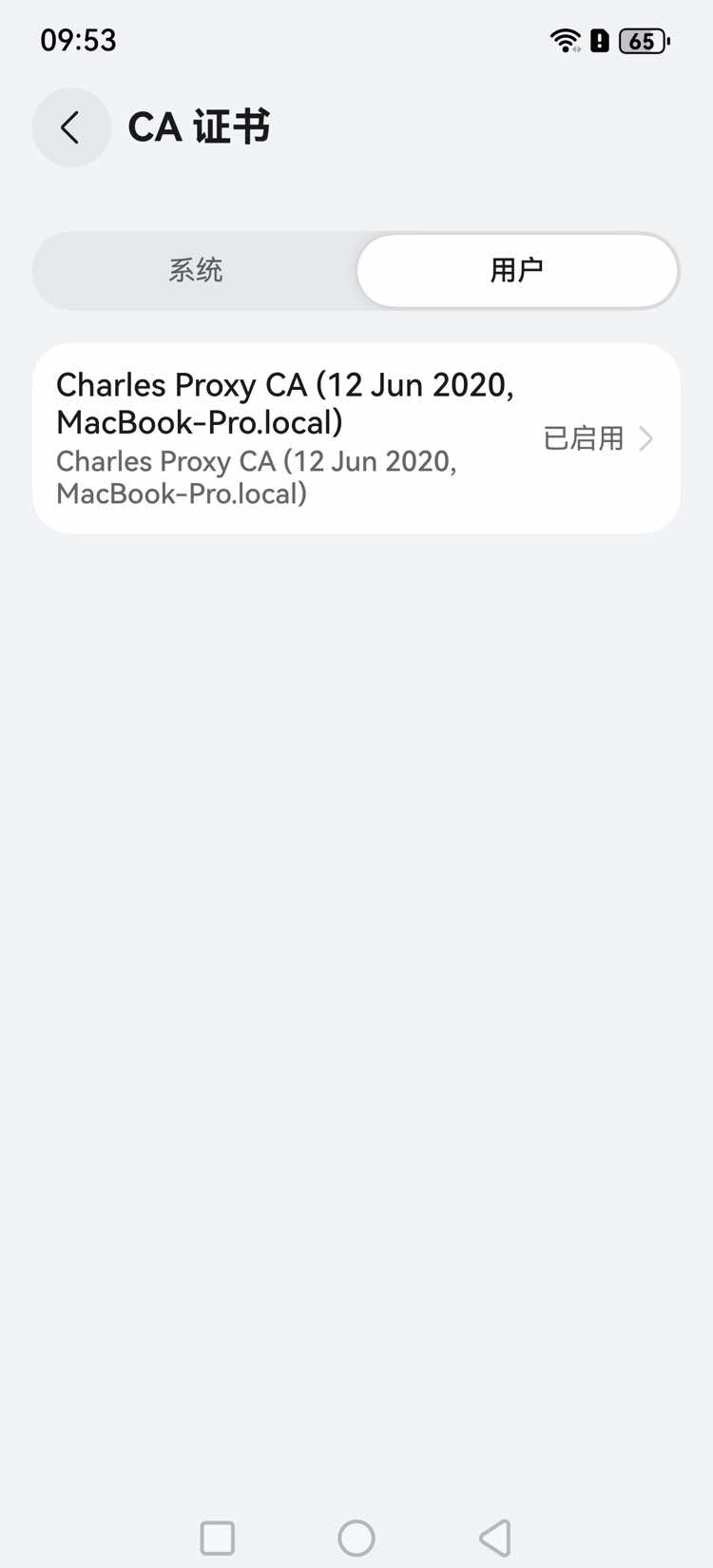Select the 用户 tab

click(x=517, y=270)
